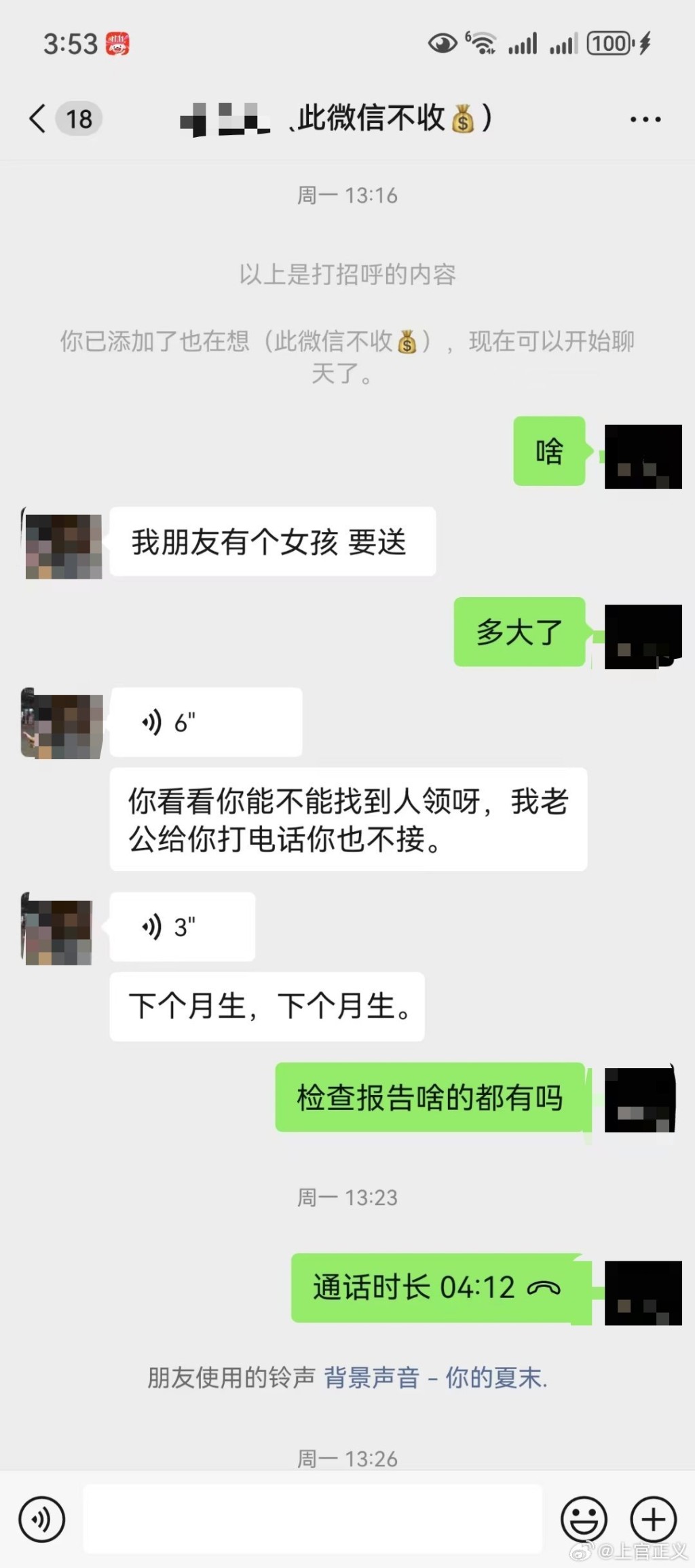Open the emoji picker
Screen dimensions: 695x1568
[584, 1520]
